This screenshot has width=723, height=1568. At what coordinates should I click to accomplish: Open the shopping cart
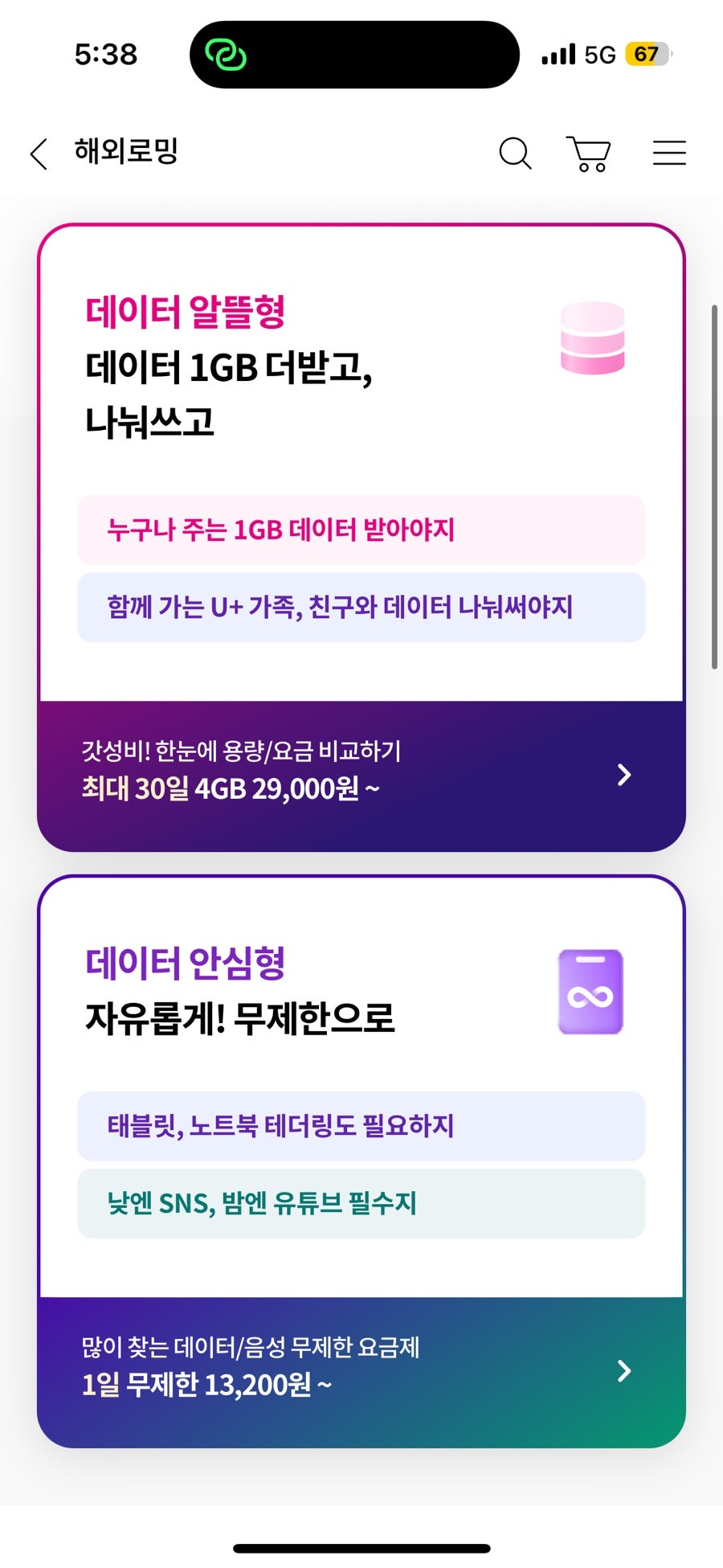tap(589, 154)
